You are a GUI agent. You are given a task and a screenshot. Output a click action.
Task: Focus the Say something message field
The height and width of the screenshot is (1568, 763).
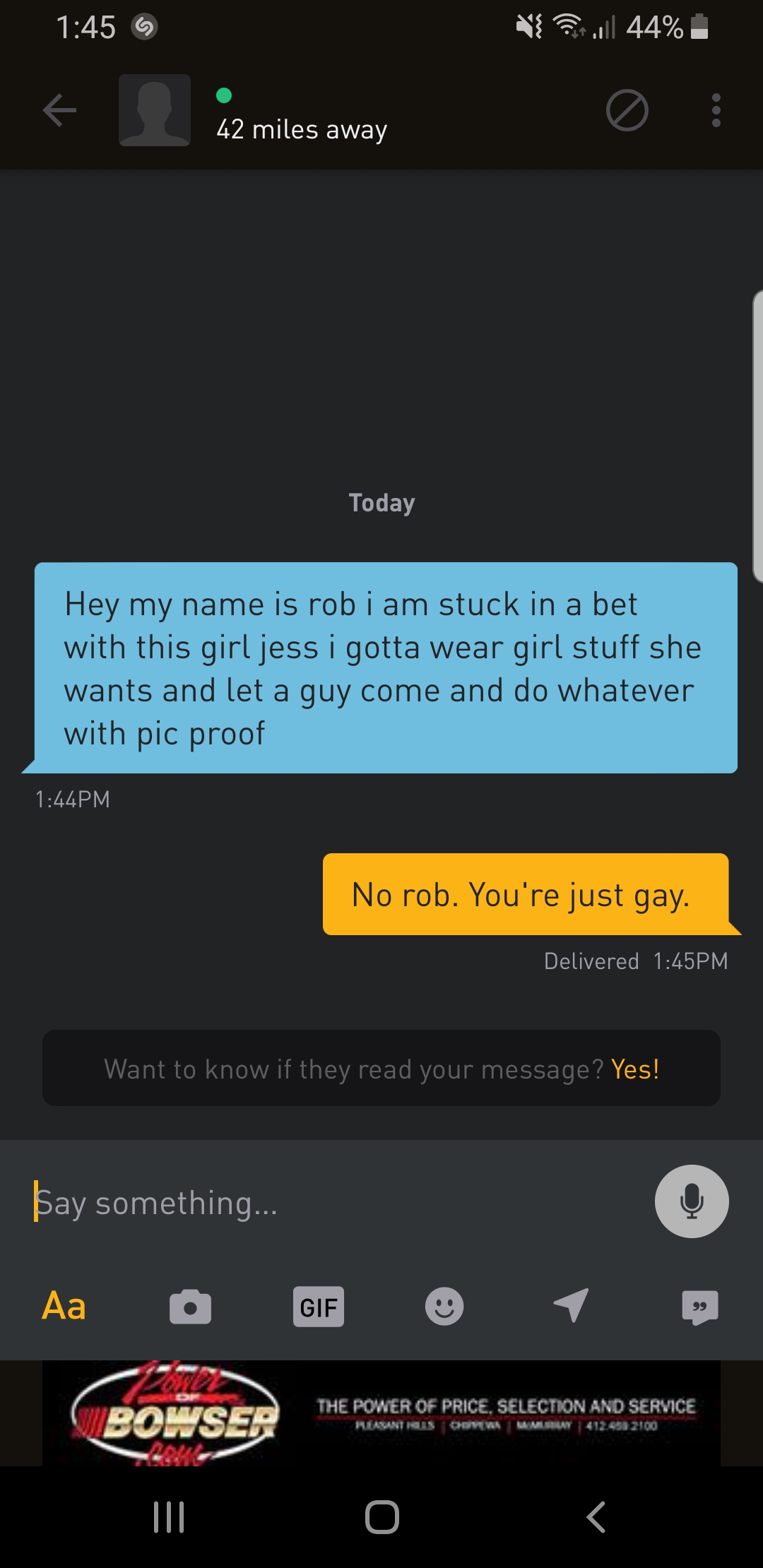click(332, 1203)
